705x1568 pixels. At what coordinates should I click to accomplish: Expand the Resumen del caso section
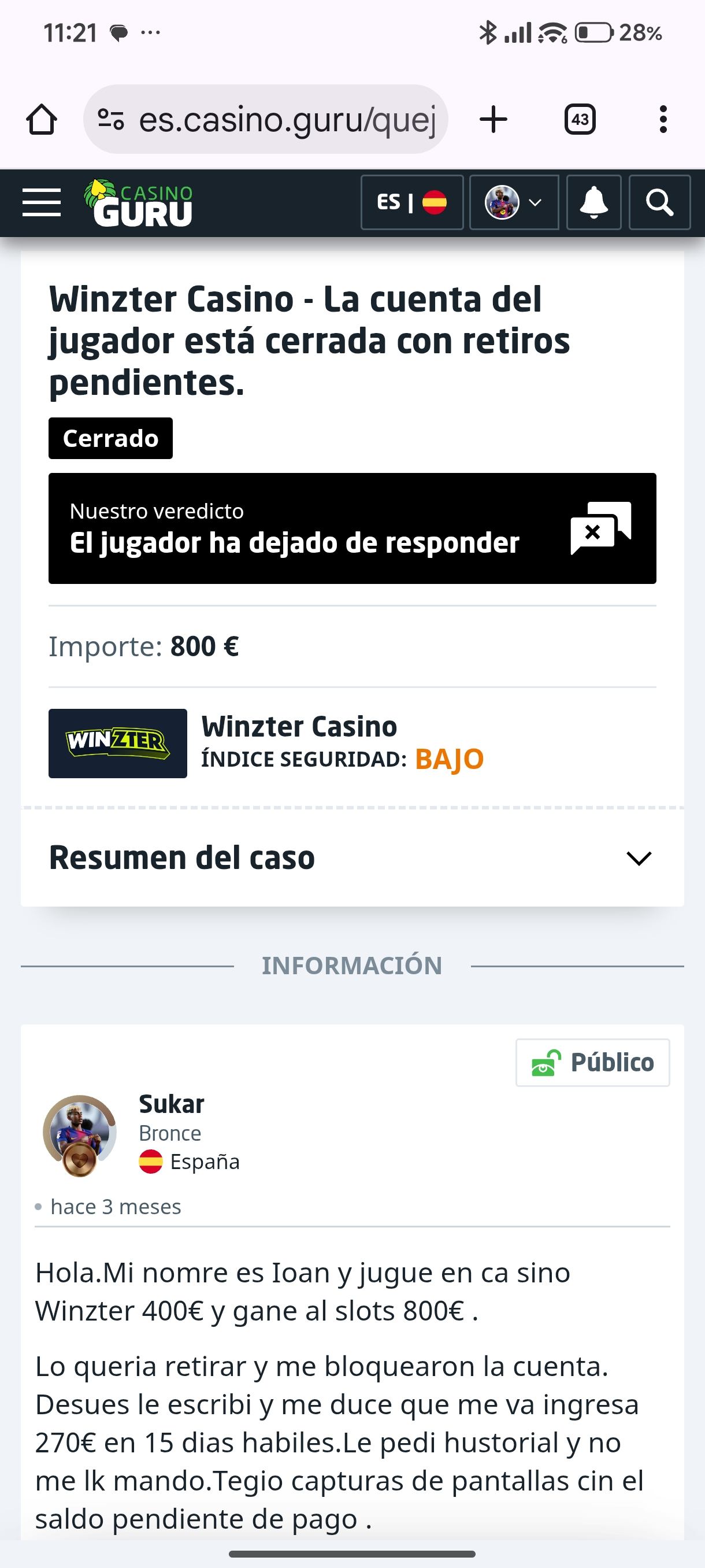point(638,858)
